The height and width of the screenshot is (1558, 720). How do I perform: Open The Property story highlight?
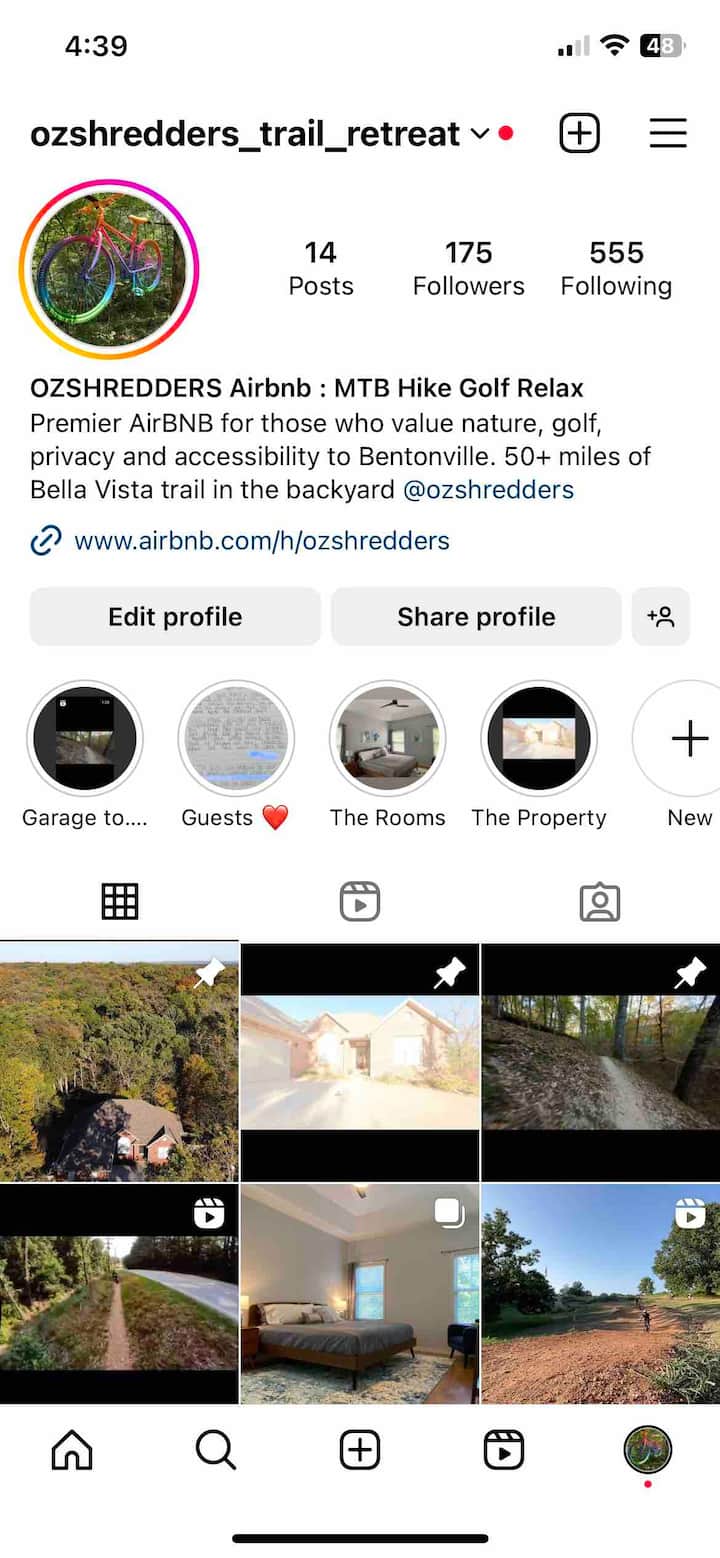[x=539, y=740]
